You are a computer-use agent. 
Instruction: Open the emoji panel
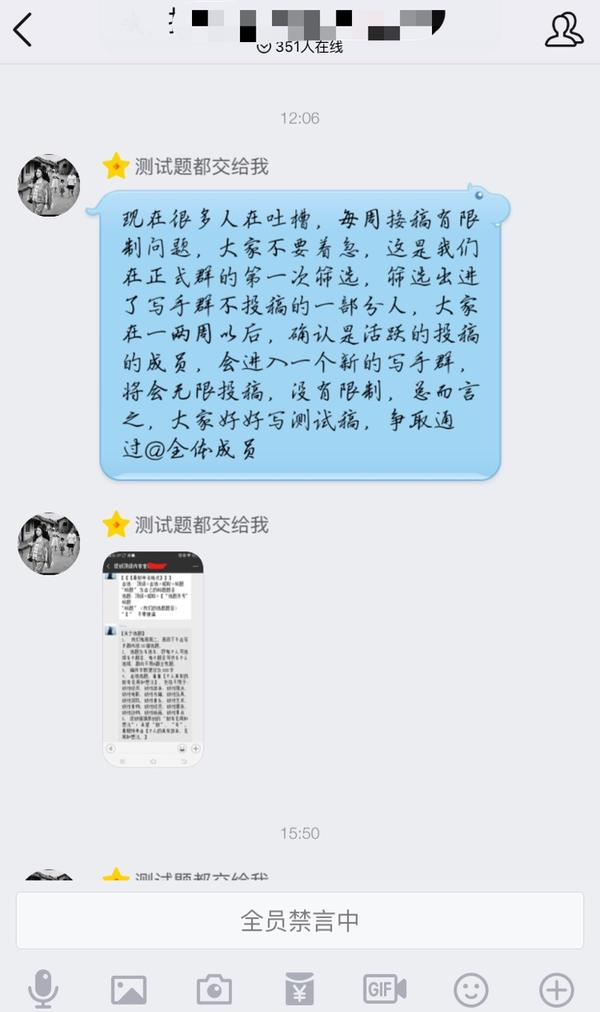click(x=471, y=989)
